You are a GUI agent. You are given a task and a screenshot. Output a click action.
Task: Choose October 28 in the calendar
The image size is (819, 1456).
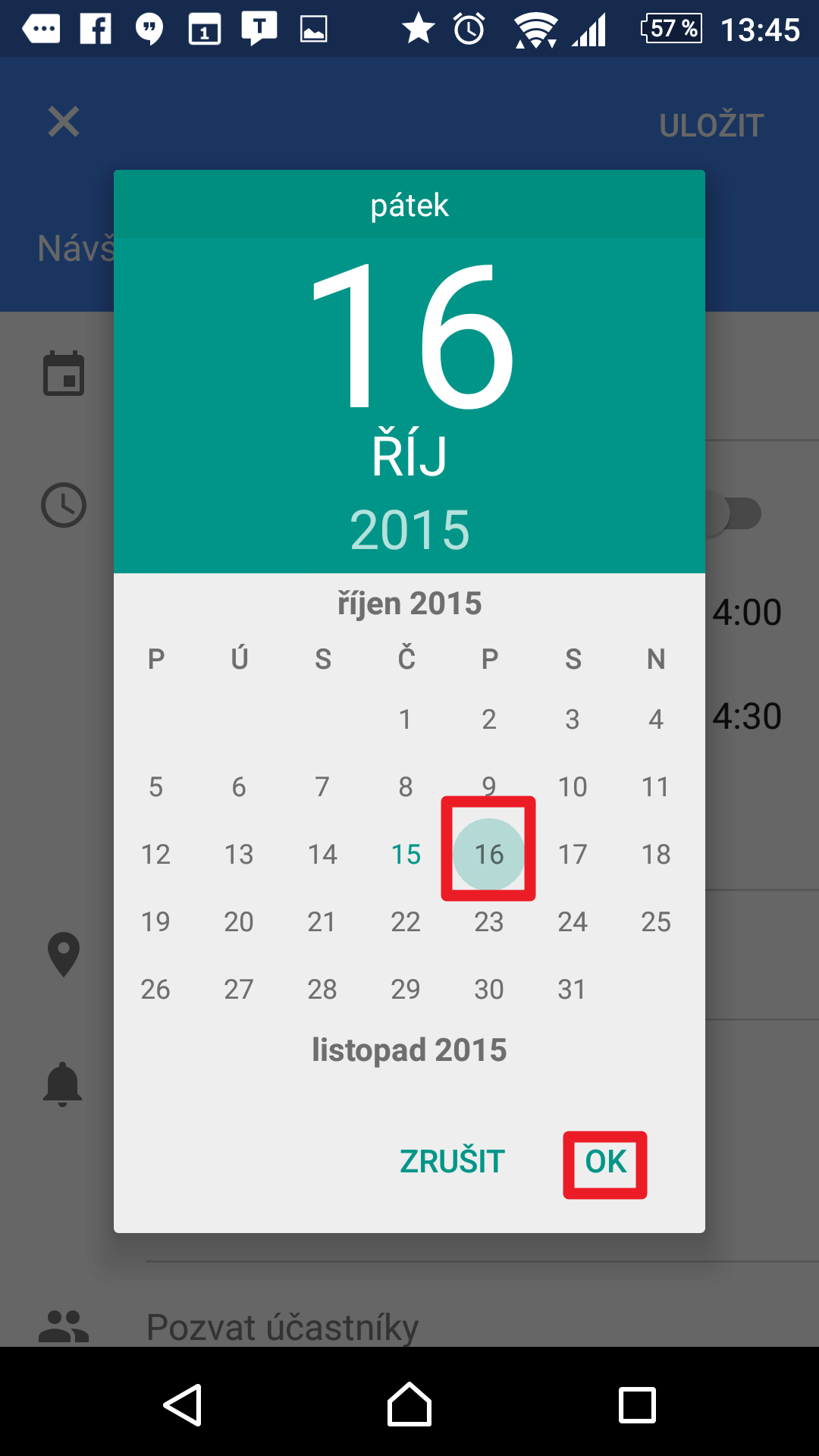322,990
